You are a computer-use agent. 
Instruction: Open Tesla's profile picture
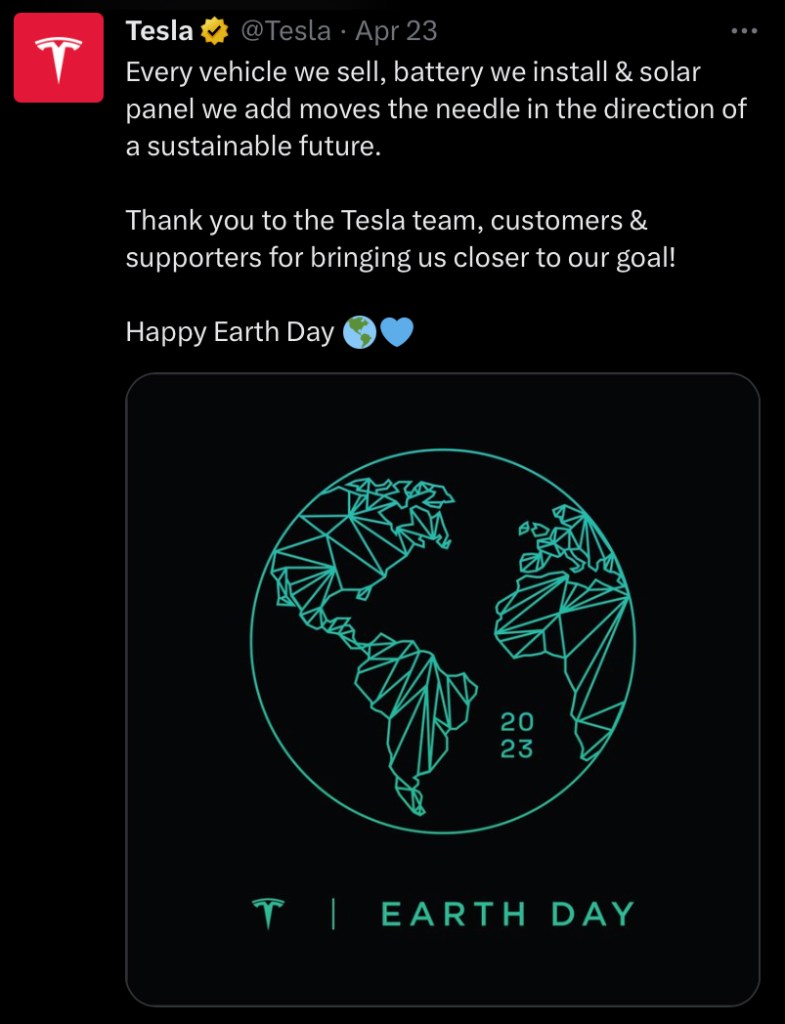[58, 58]
